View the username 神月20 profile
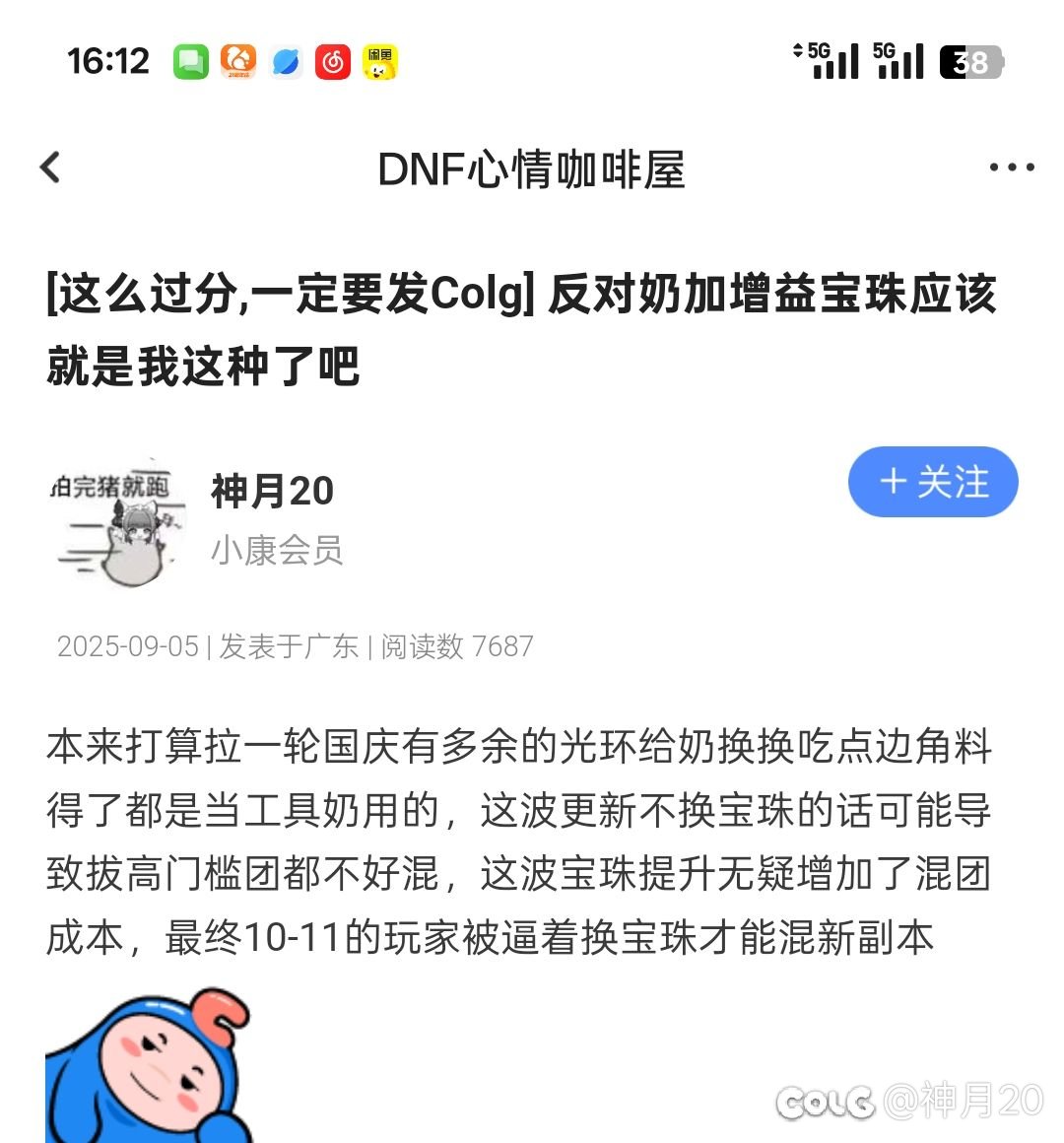The image size is (1064, 1143). click(273, 491)
